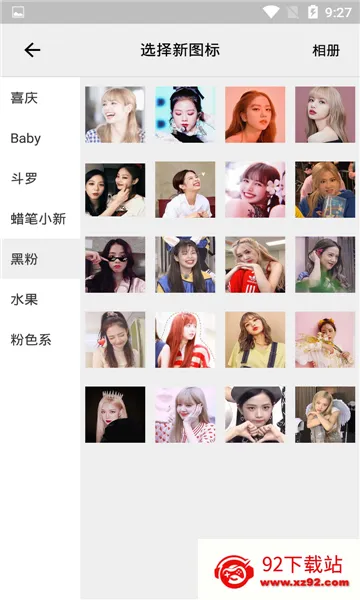Select the crown icon on black background
The image size is (360, 600).
(x=115, y=415)
